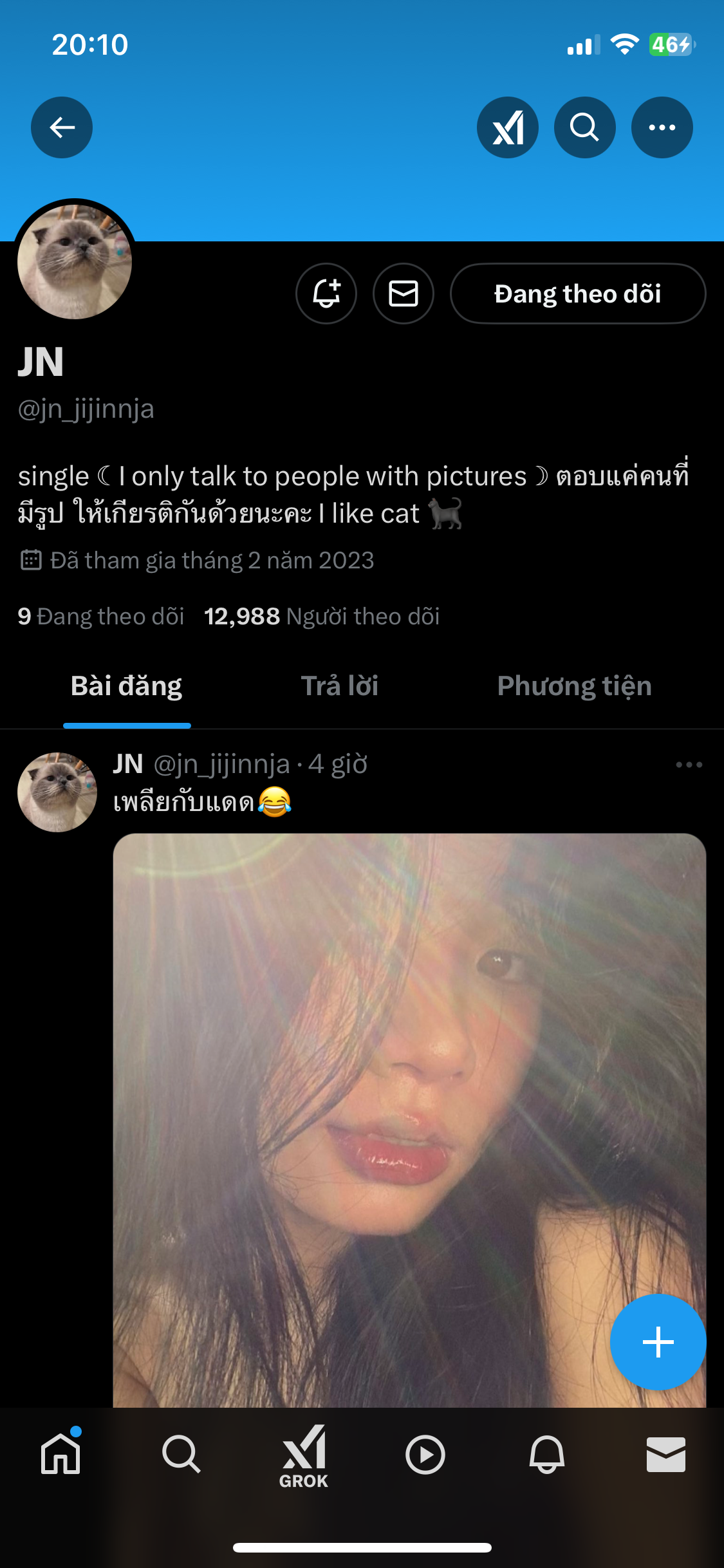Send a direct message to JN

coord(404,294)
